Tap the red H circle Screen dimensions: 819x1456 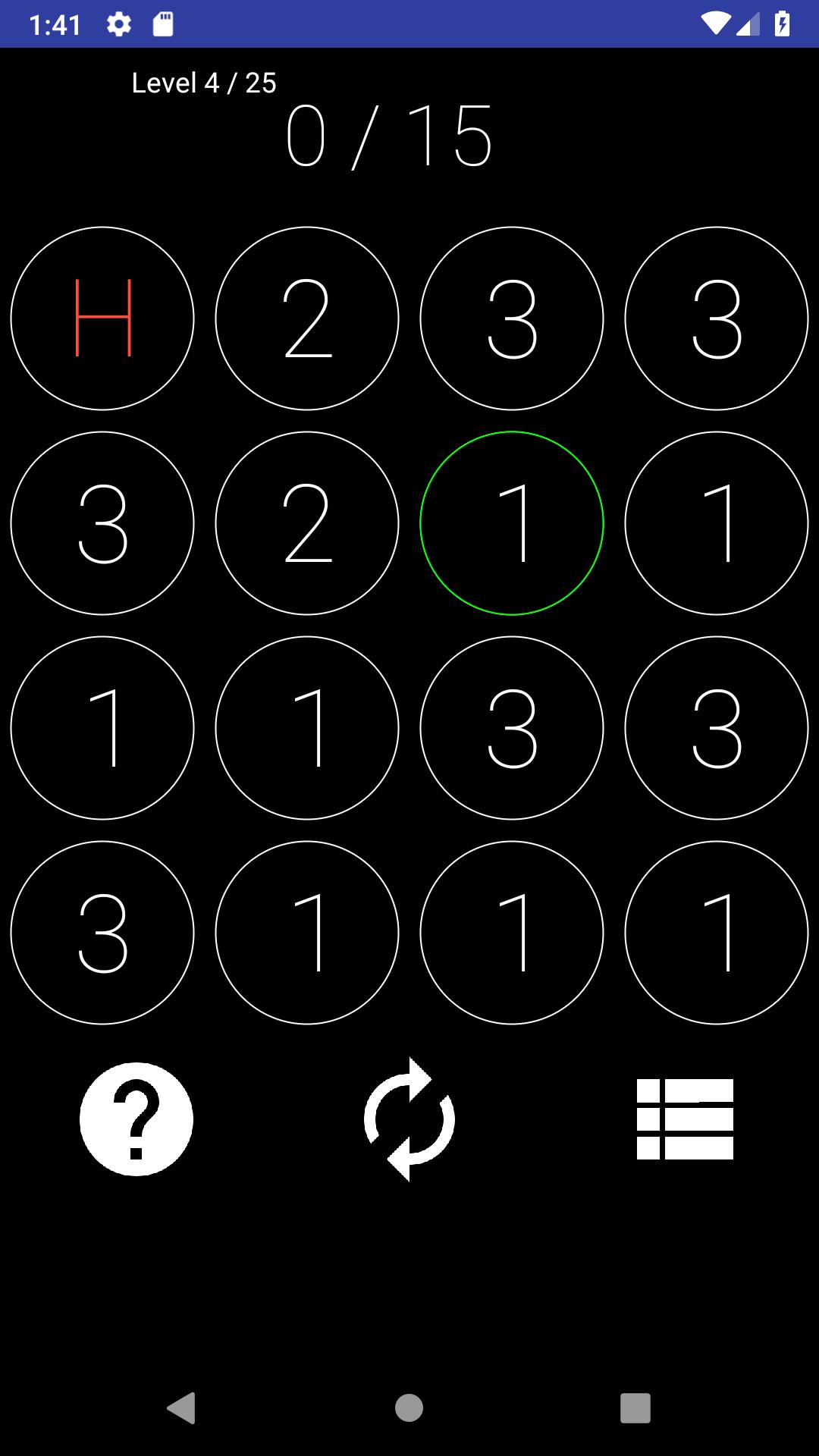[x=102, y=318]
